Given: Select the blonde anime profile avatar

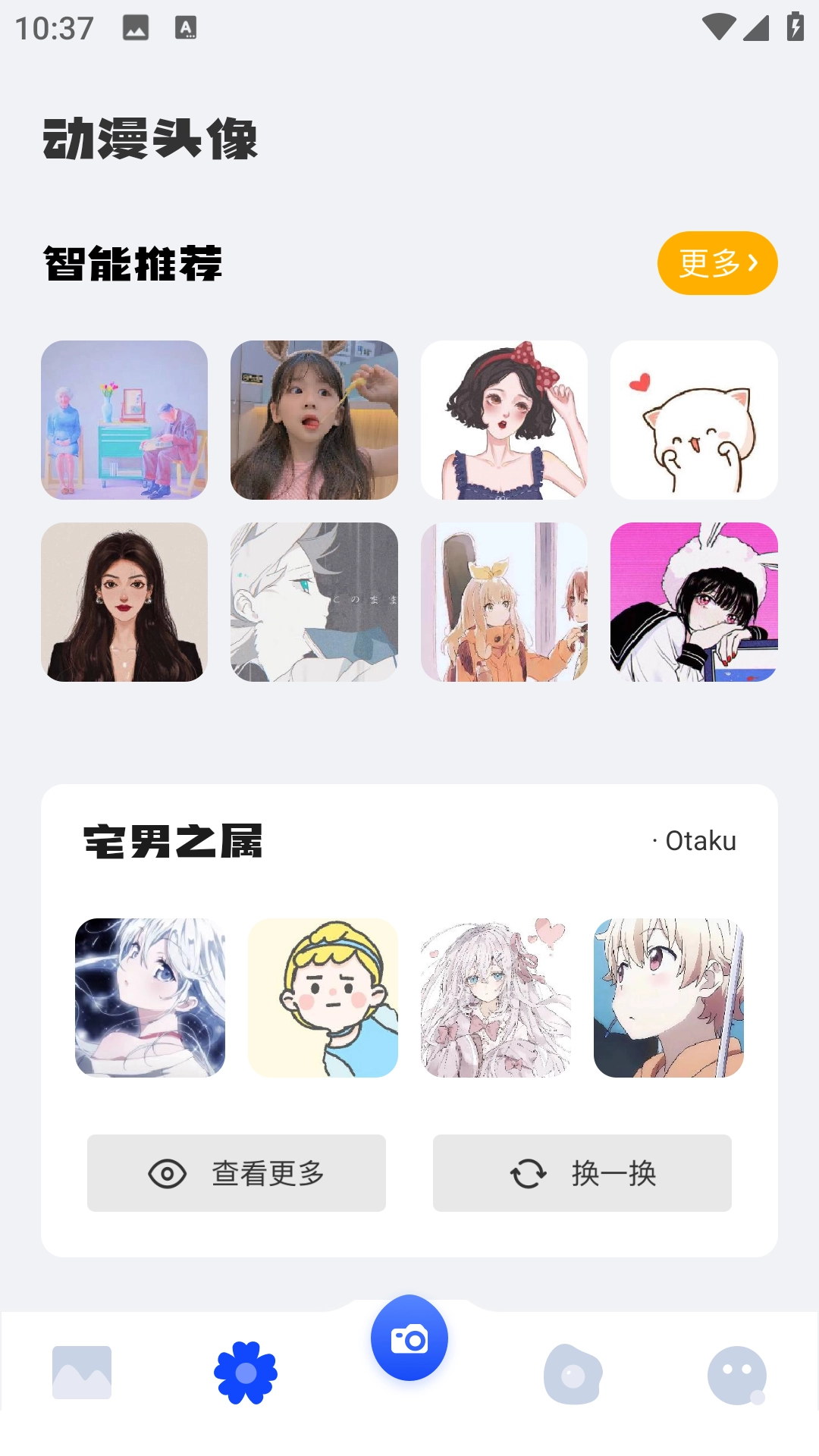Looking at the screenshot, I should [x=669, y=998].
